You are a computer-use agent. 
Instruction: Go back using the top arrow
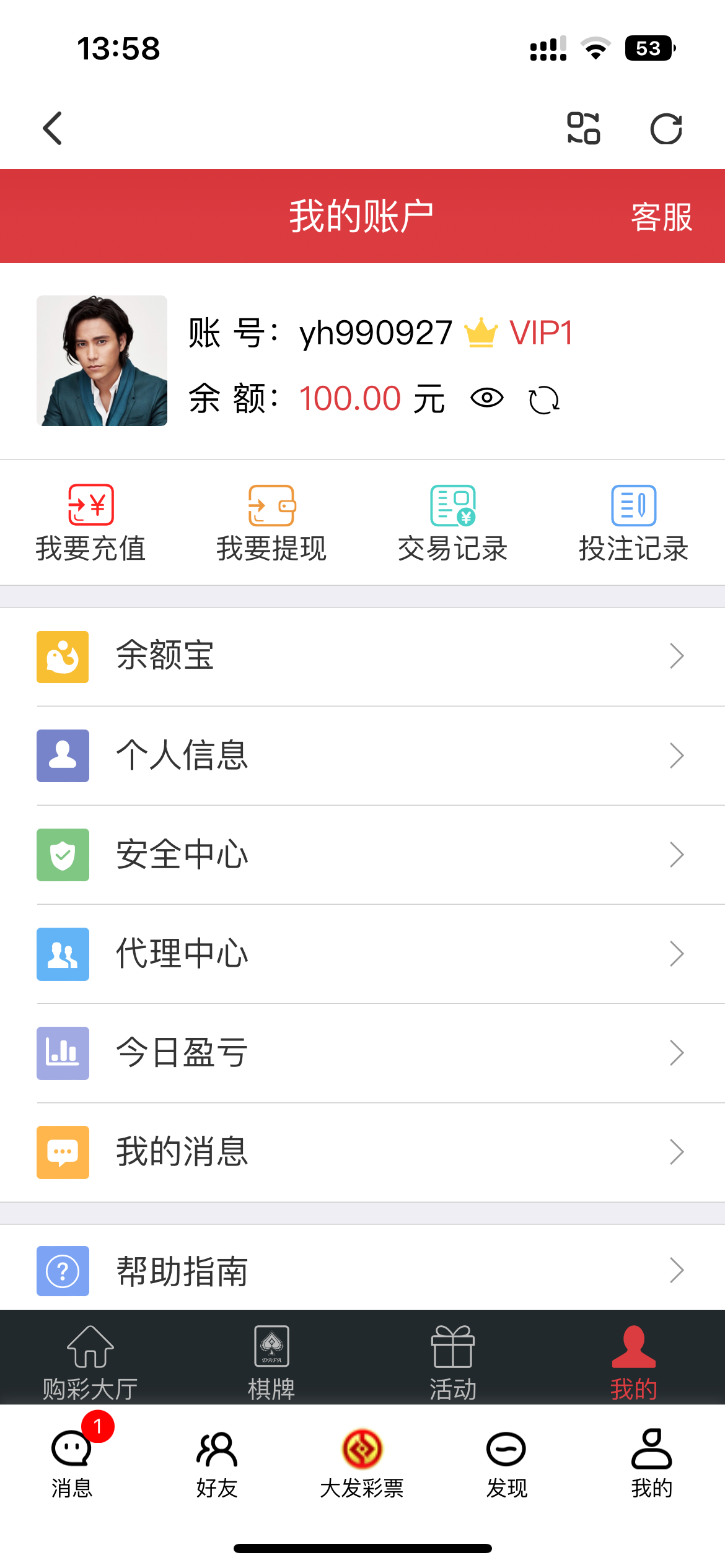[x=53, y=128]
